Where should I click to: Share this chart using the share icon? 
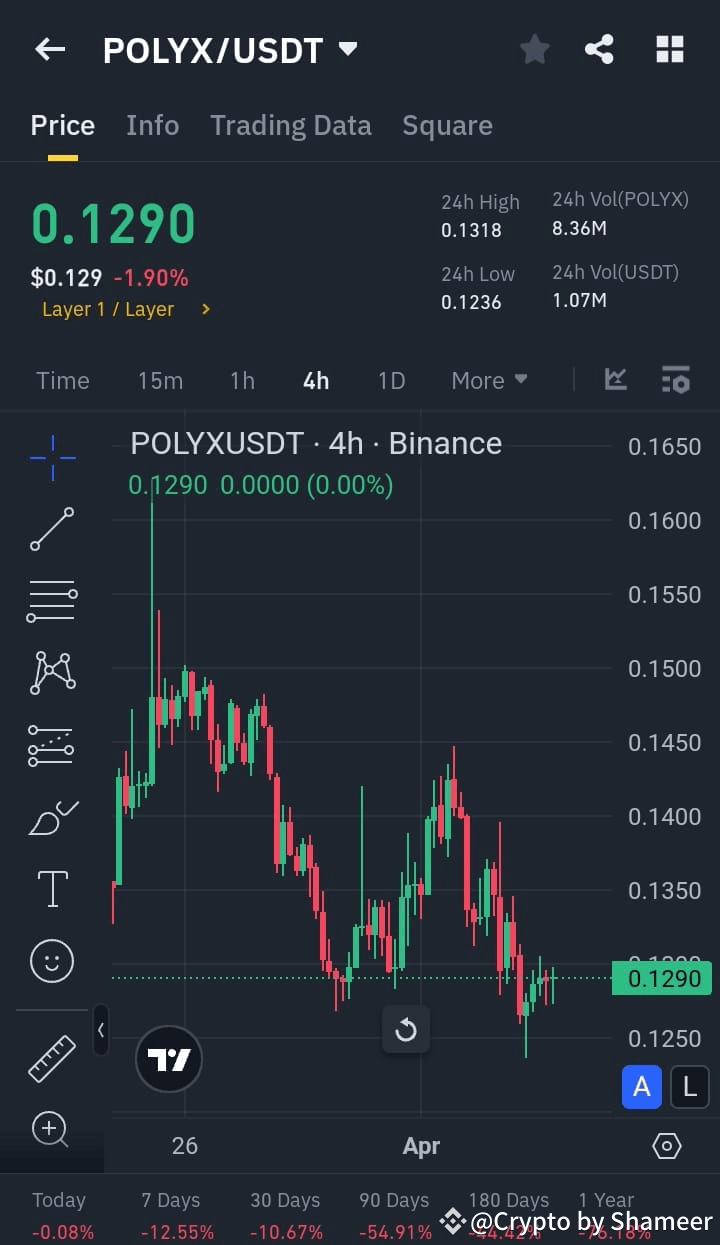pyautogui.click(x=599, y=48)
